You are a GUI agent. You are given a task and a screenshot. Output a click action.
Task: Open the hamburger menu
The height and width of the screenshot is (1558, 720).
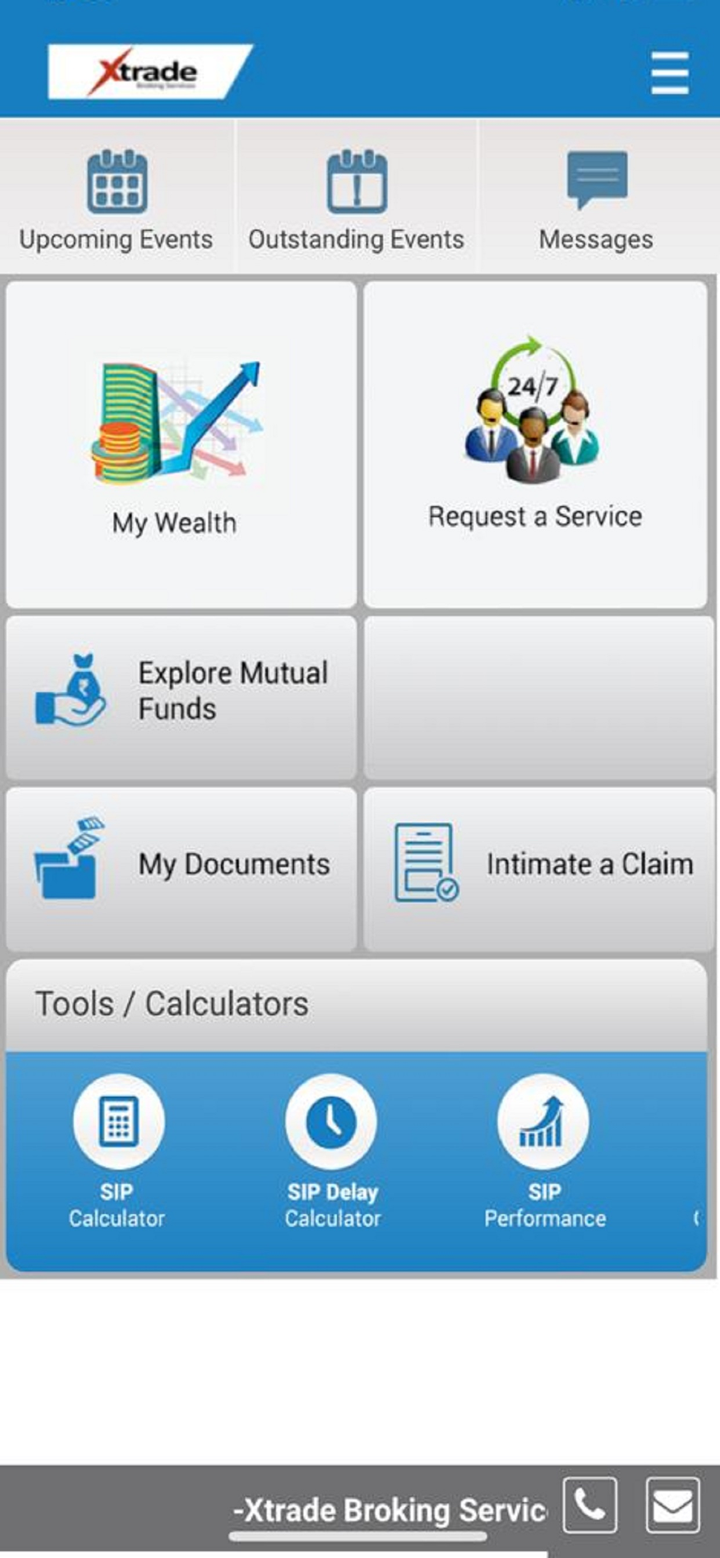coord(669,73)
